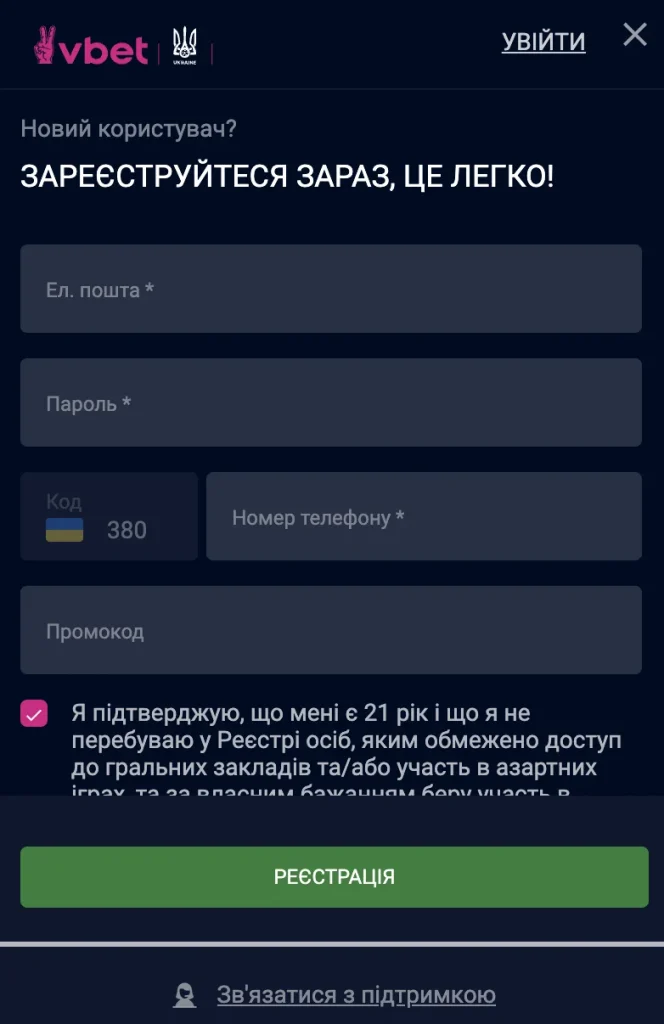Select the Номер телефону field
This screenshot has width=664, height=1024.
point(424,516)
